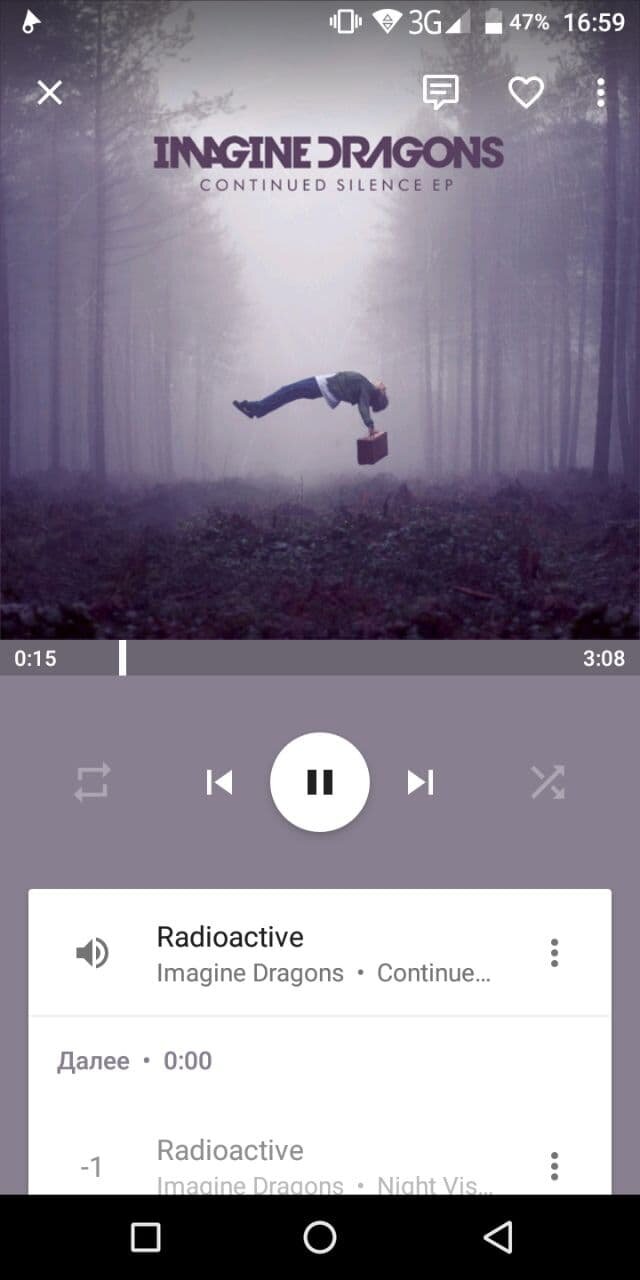
Task: Like this track with the heart
Action: click(x=526, y=93)
